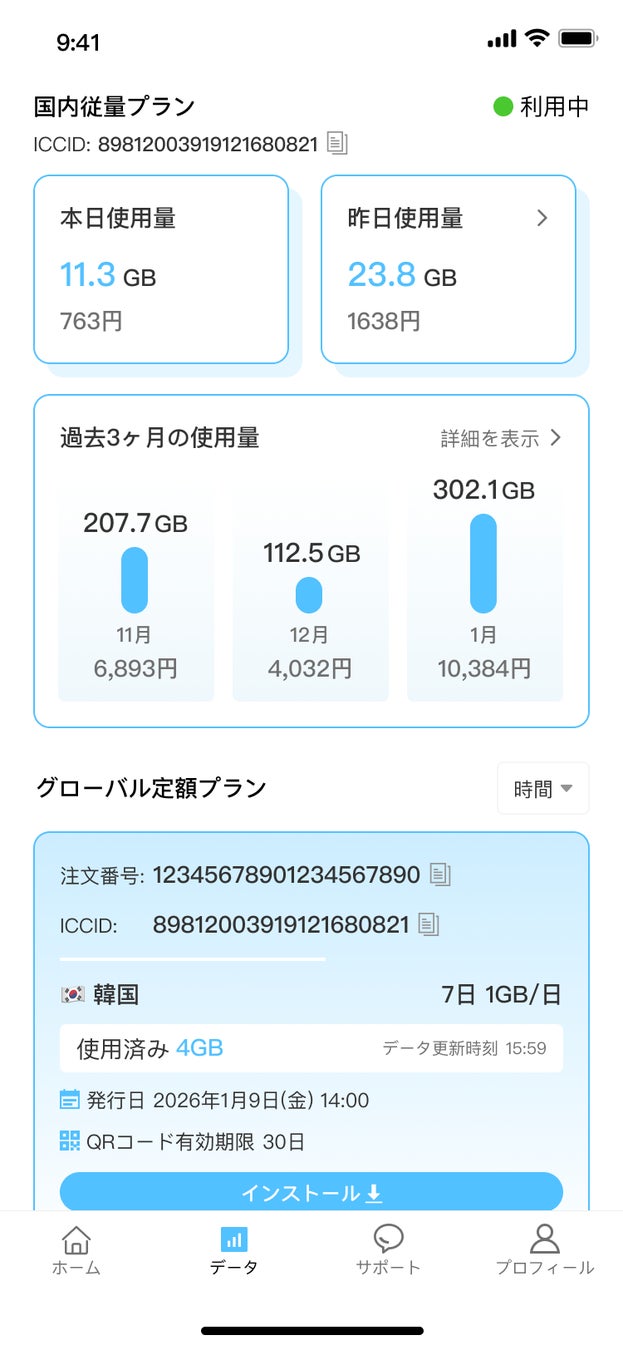Viewport: 623px width, 1350px height.
Task: Select the データ tab
Action: (x=234, y=1251)
